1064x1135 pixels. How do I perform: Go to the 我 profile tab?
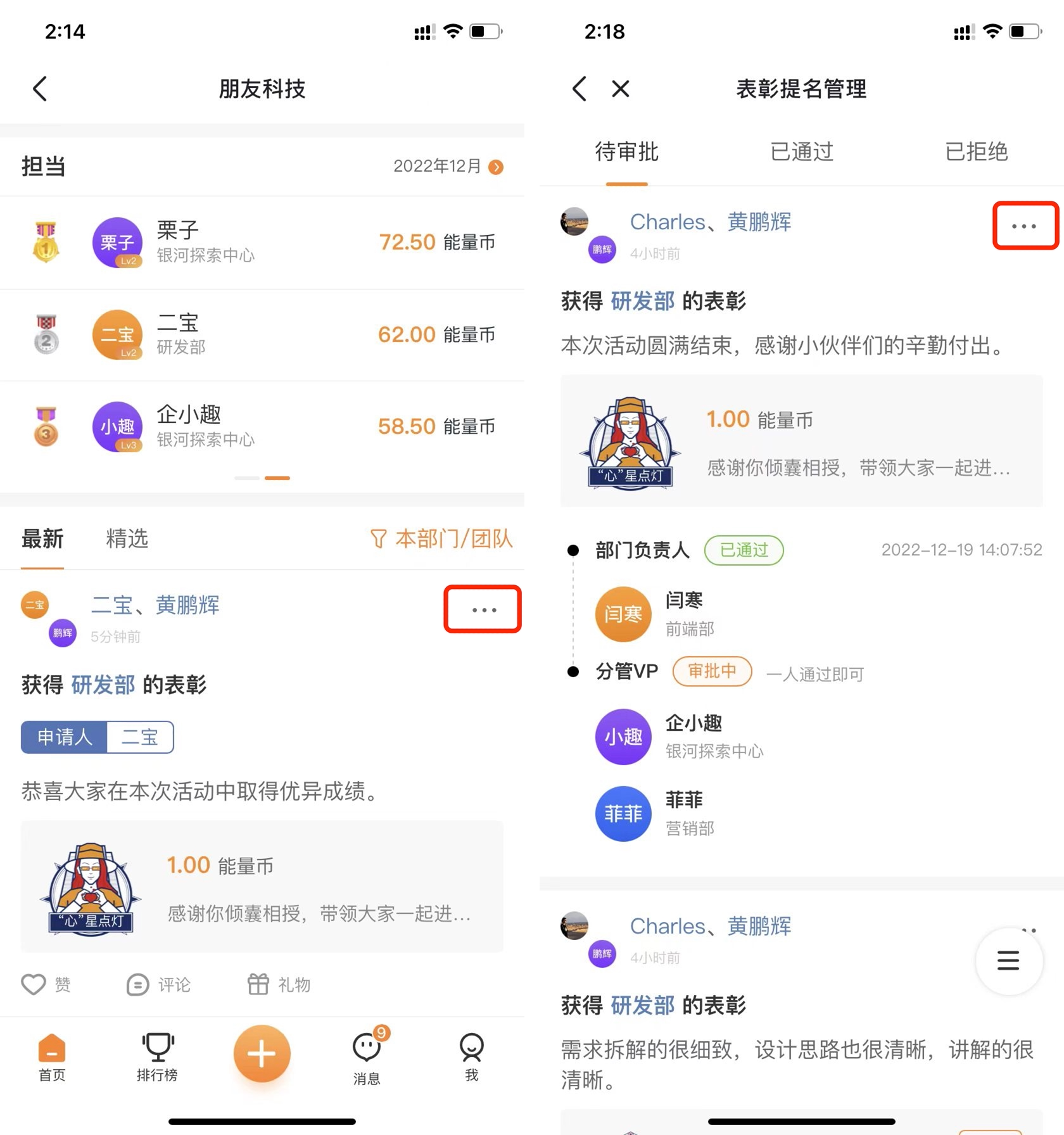(x=471, y=1056)
